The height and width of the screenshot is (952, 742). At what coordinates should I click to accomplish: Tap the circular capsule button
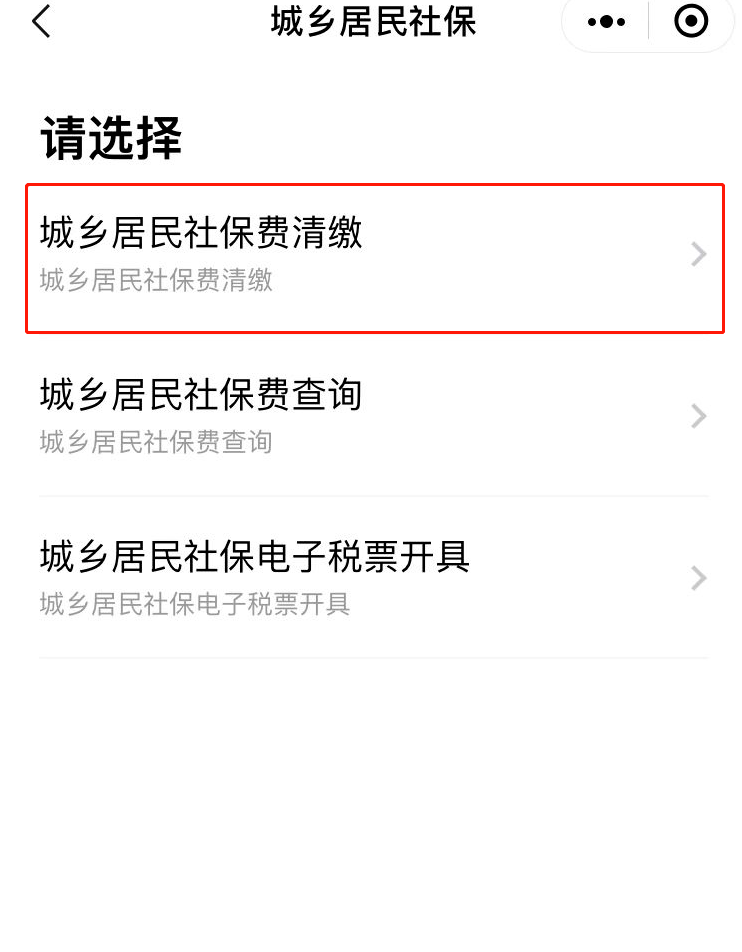pos(690,21)
